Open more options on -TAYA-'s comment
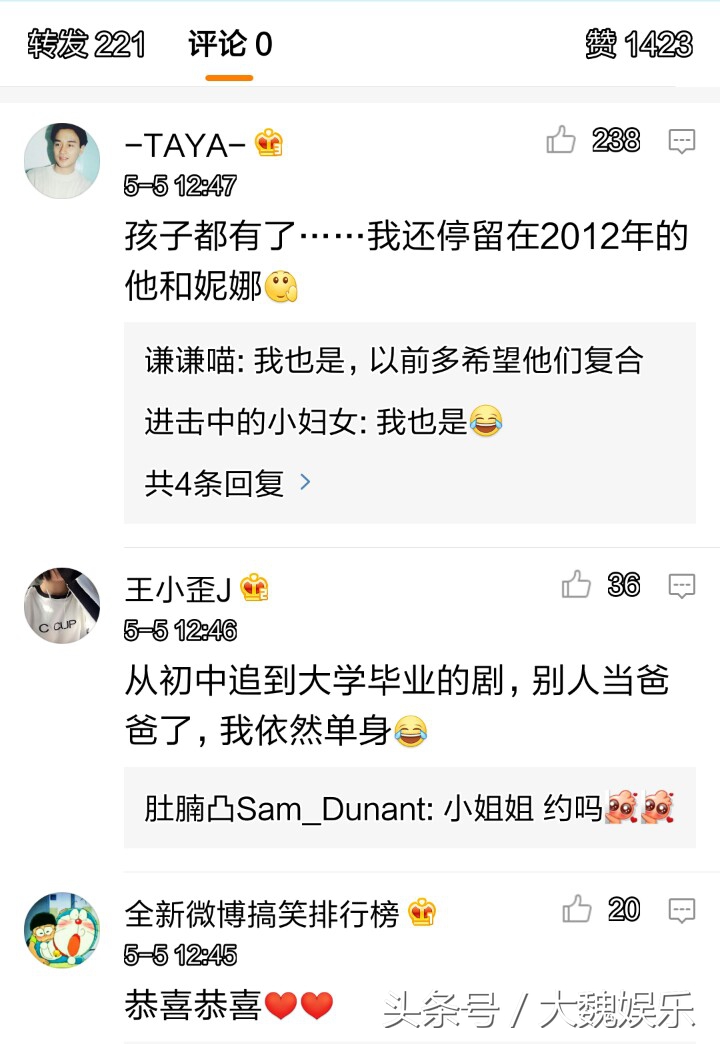Image resolution: width=720 pixels, height=1044 pixels. pos(681,141)
